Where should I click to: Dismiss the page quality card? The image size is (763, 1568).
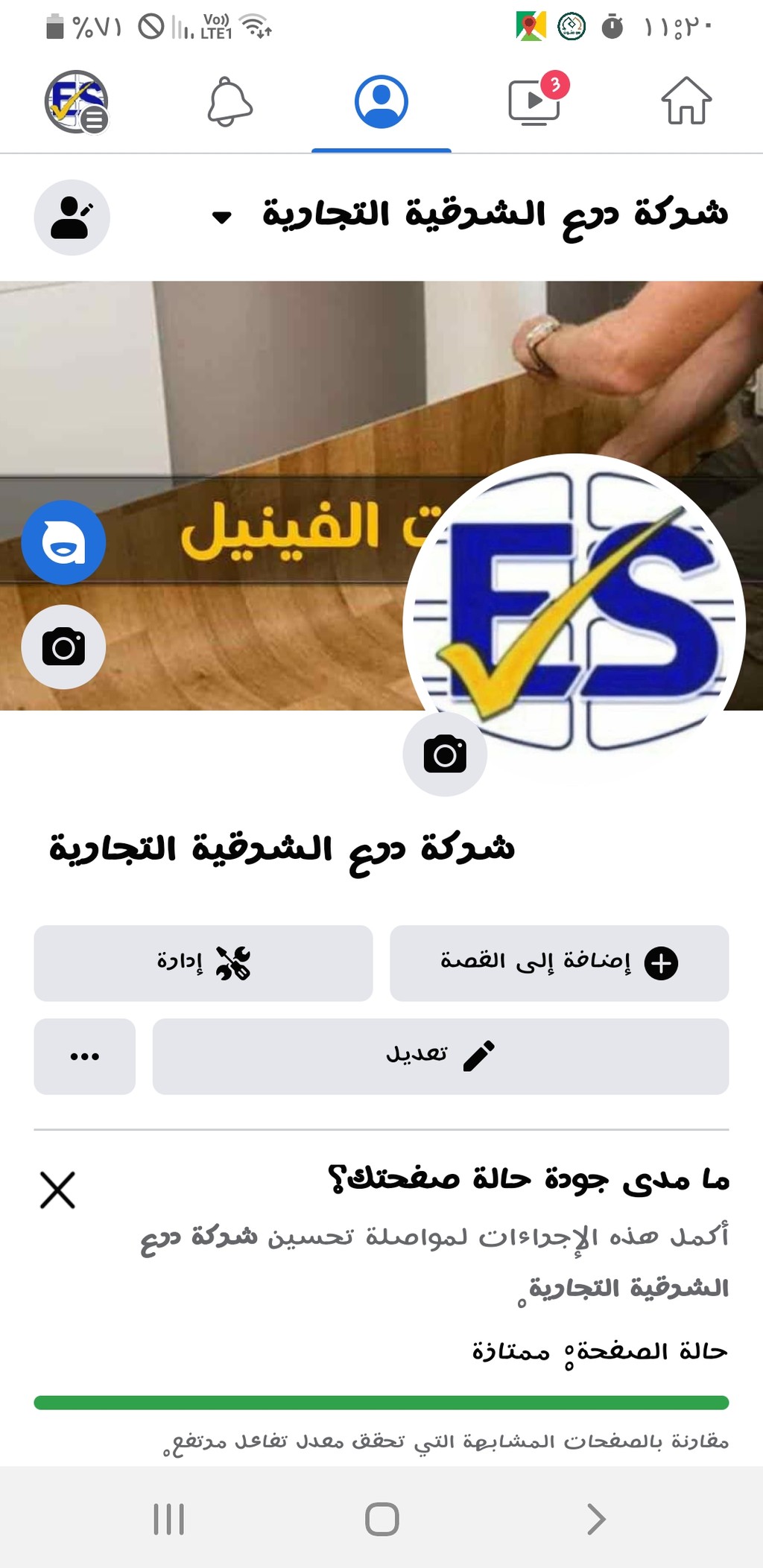[57, 1190]
